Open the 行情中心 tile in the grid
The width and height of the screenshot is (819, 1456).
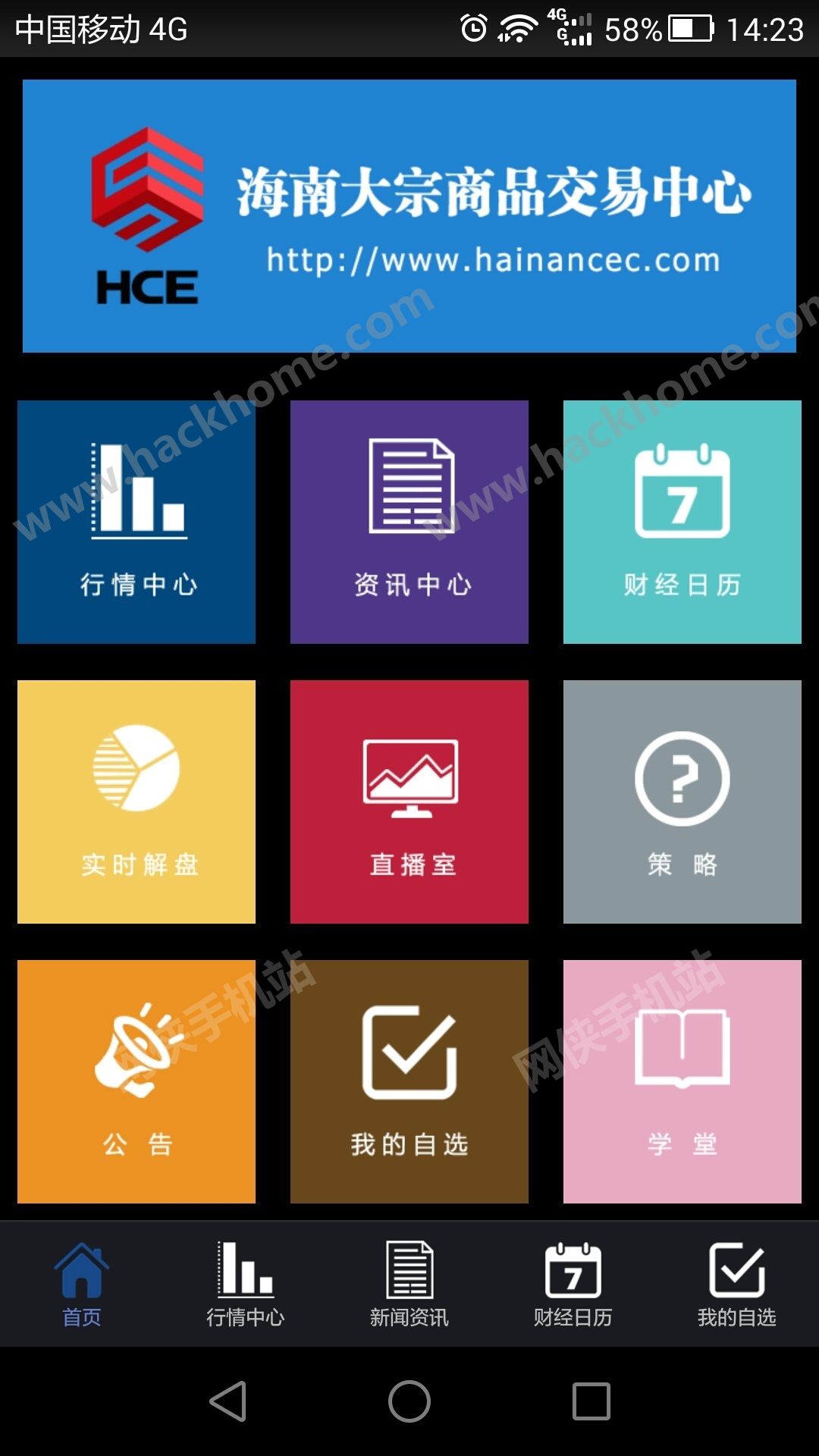coord(136,522)
